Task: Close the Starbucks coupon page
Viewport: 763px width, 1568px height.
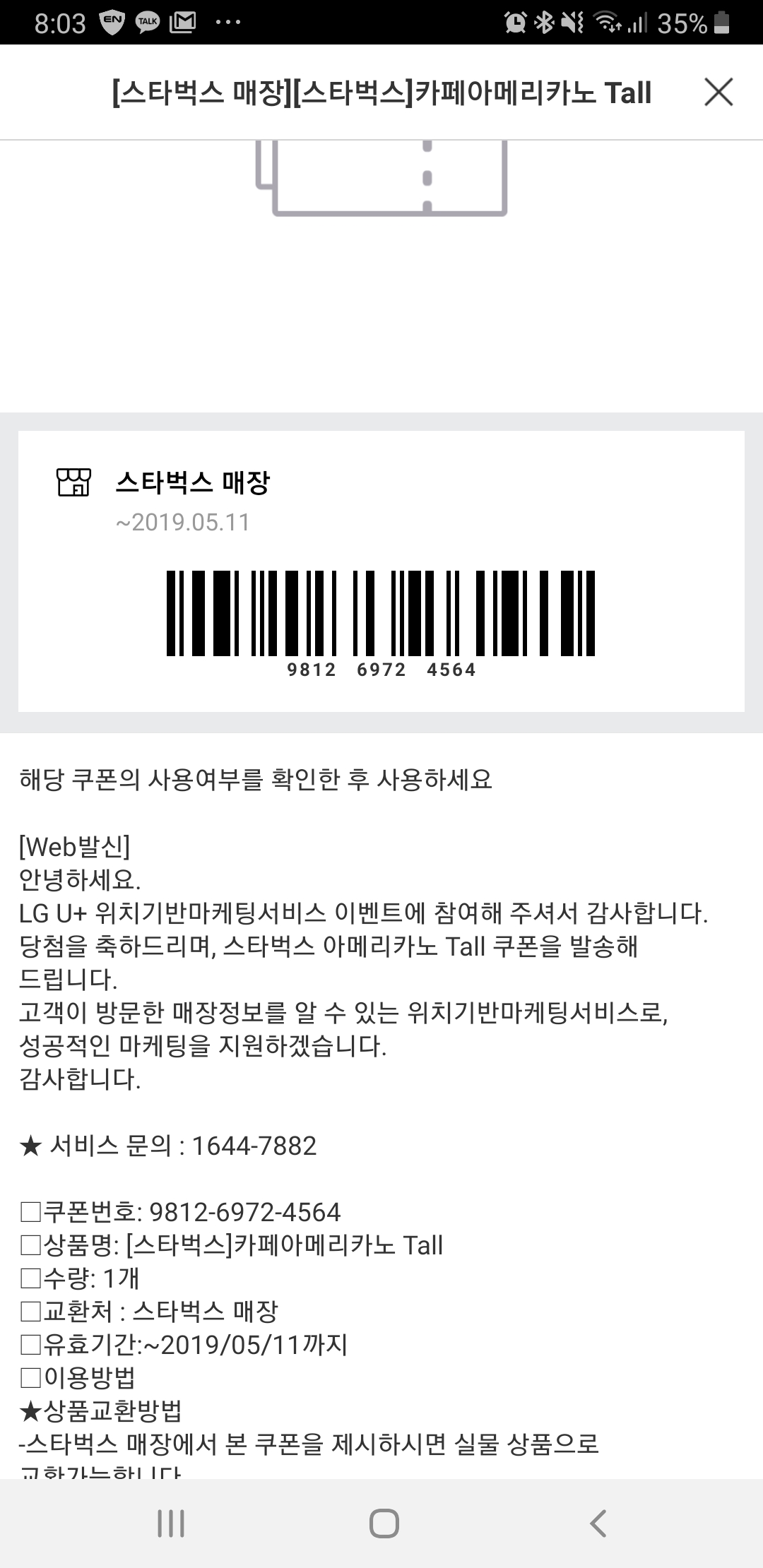Action: [718, 93]
